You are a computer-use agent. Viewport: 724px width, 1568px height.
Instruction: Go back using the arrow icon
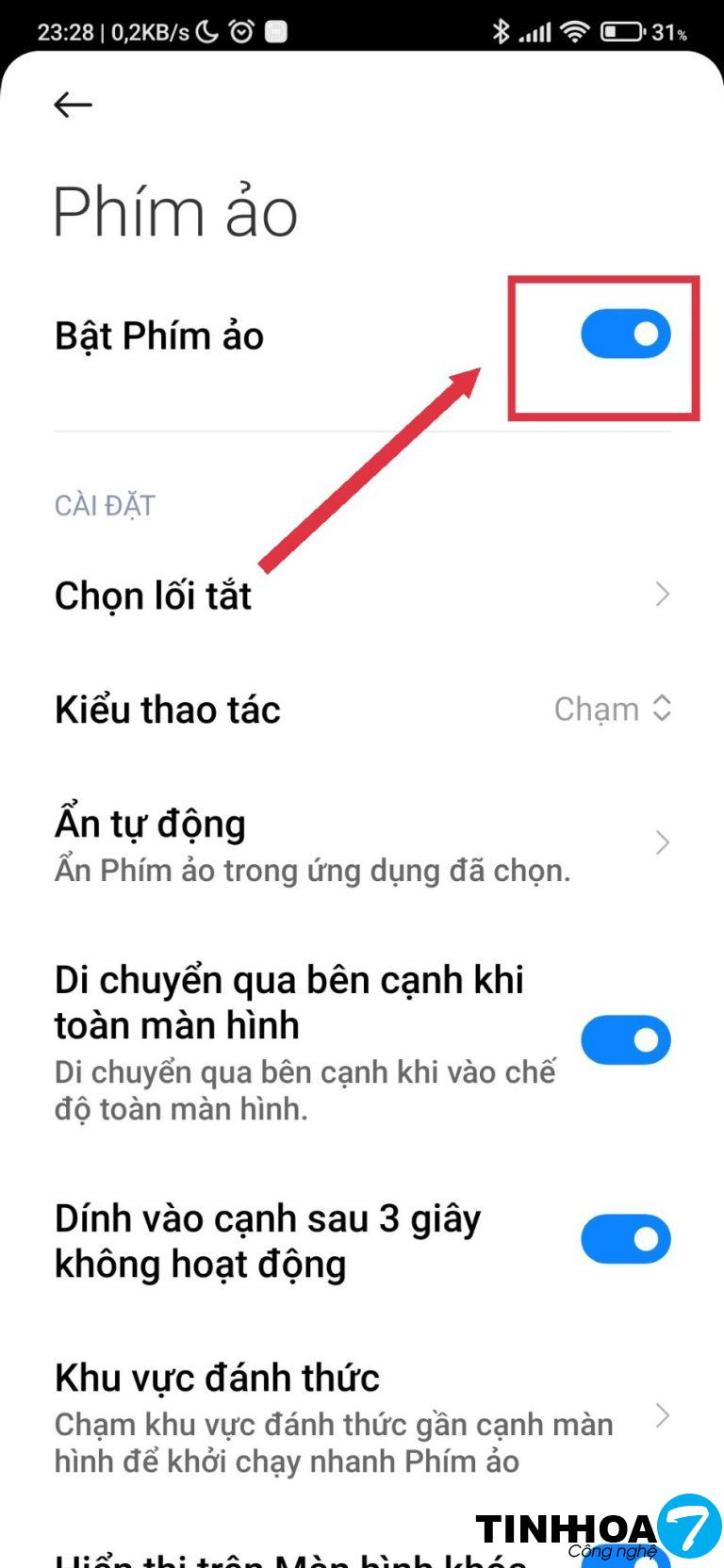[x=73, y=105]
